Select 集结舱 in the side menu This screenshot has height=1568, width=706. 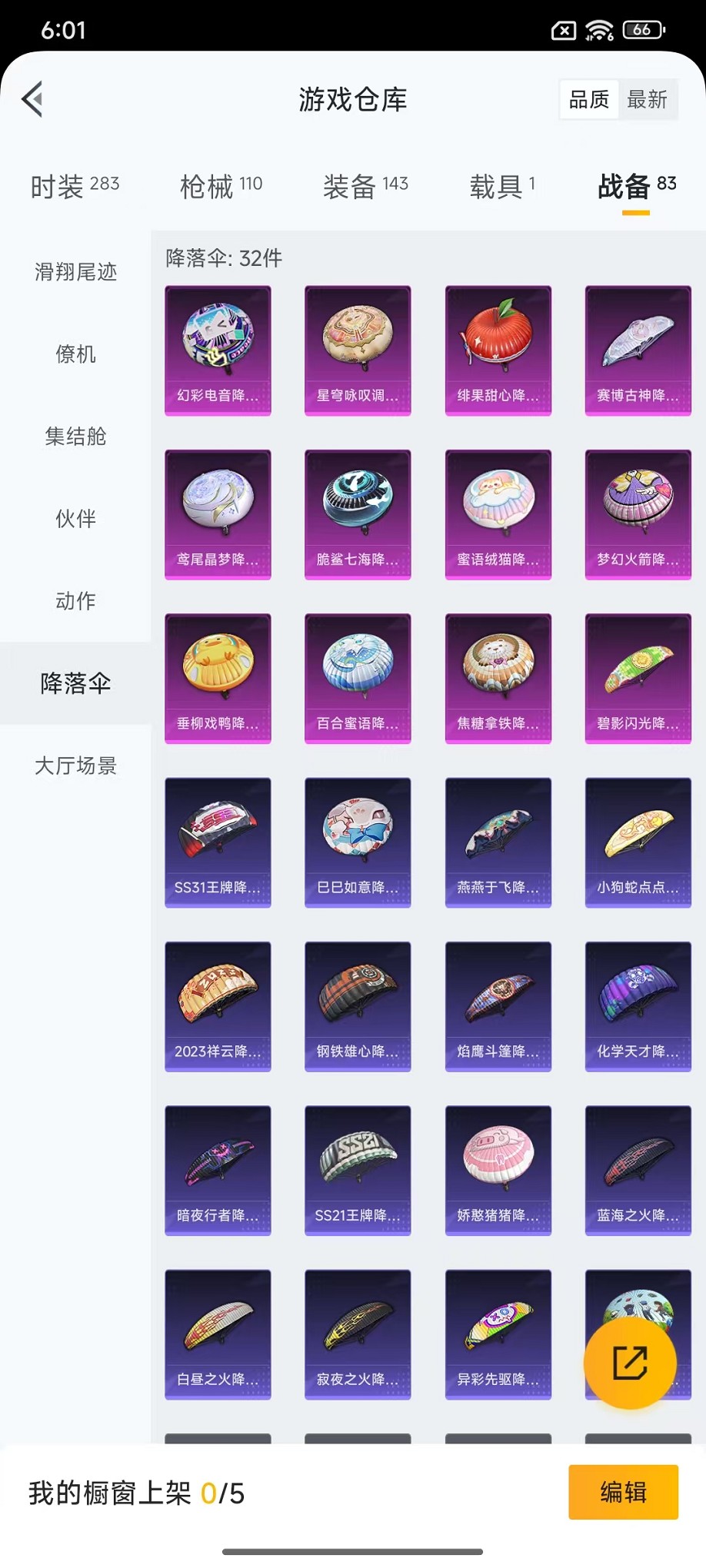(x=75, y=437)
